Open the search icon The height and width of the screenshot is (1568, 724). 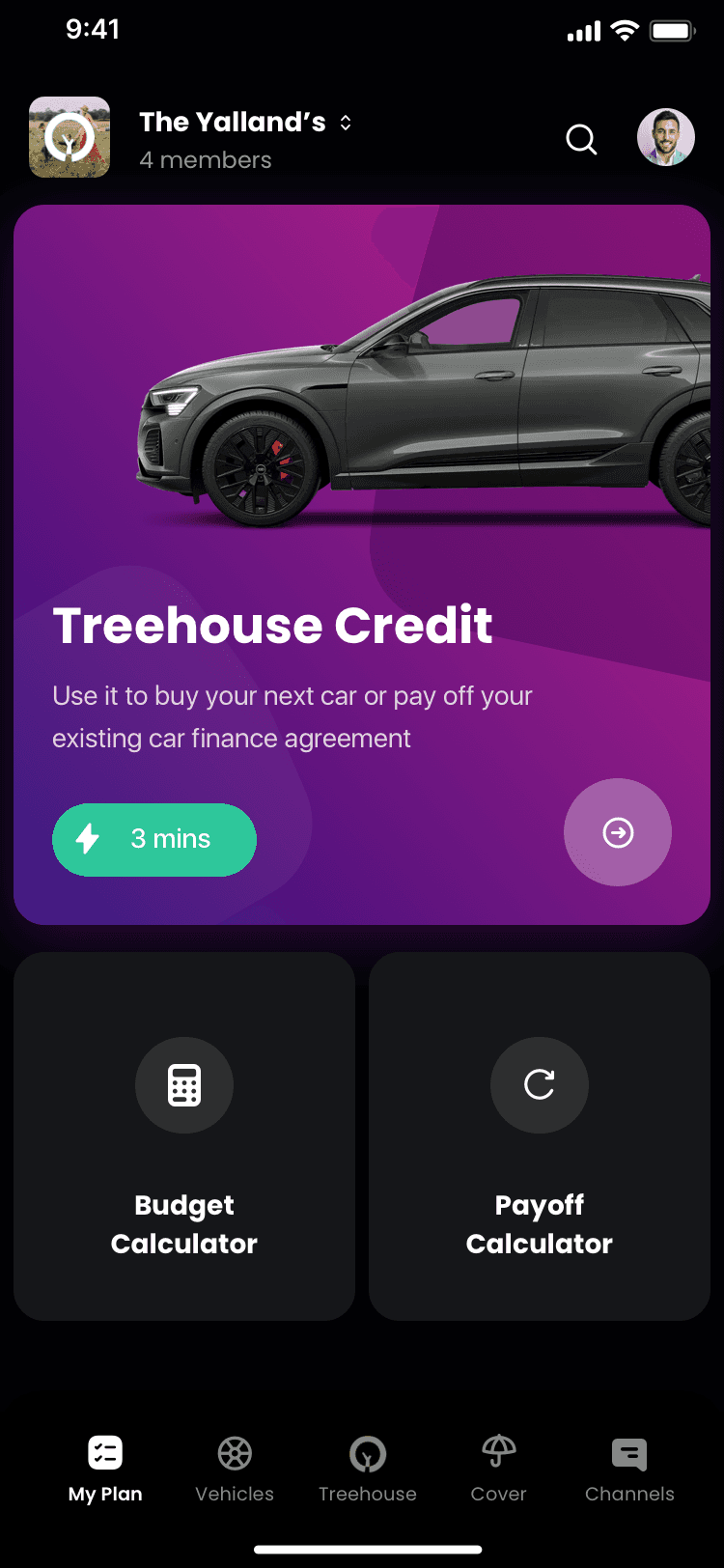click(581, 139)
